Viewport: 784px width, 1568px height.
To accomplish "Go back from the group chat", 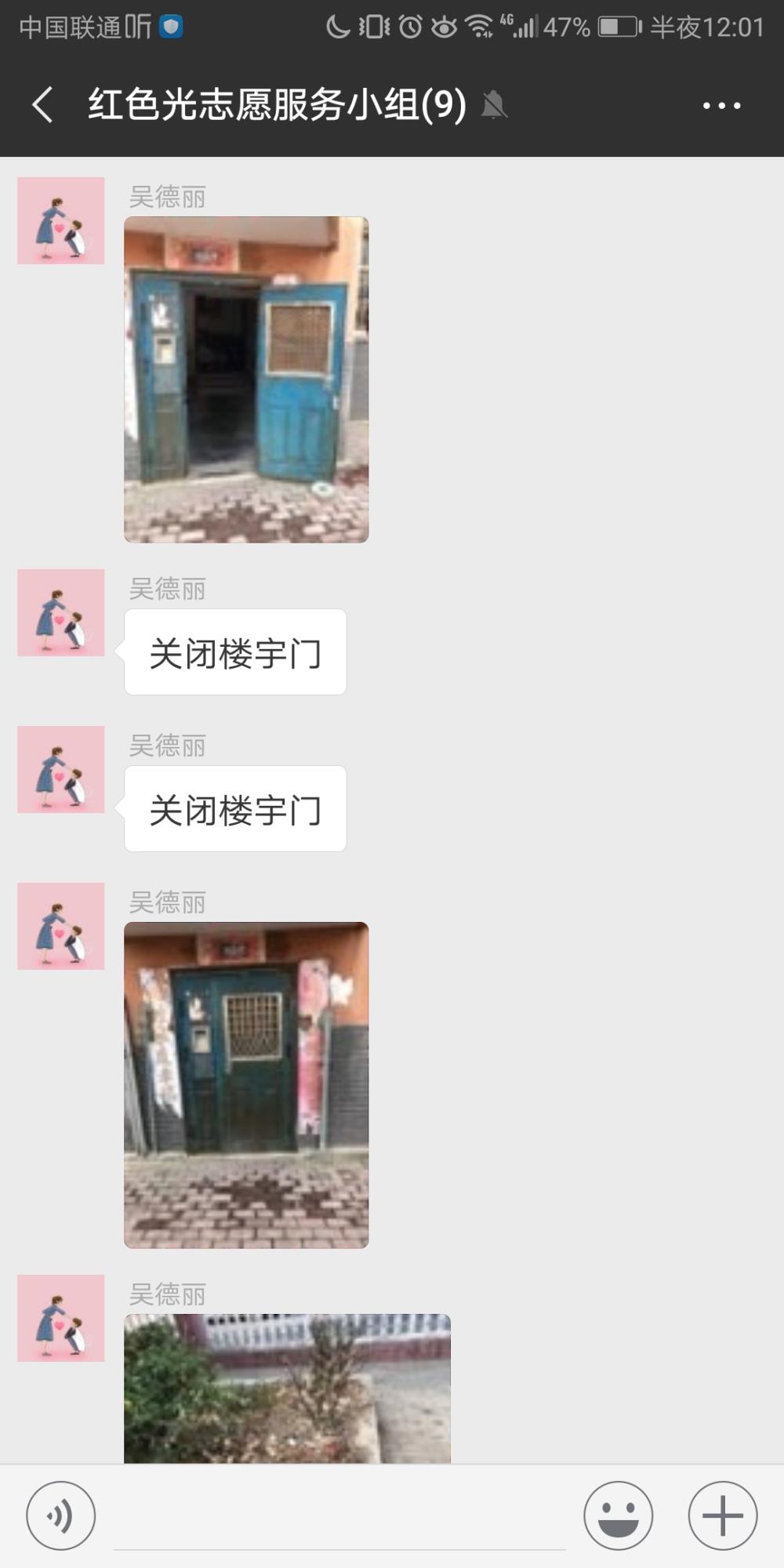I will point(43,105).
